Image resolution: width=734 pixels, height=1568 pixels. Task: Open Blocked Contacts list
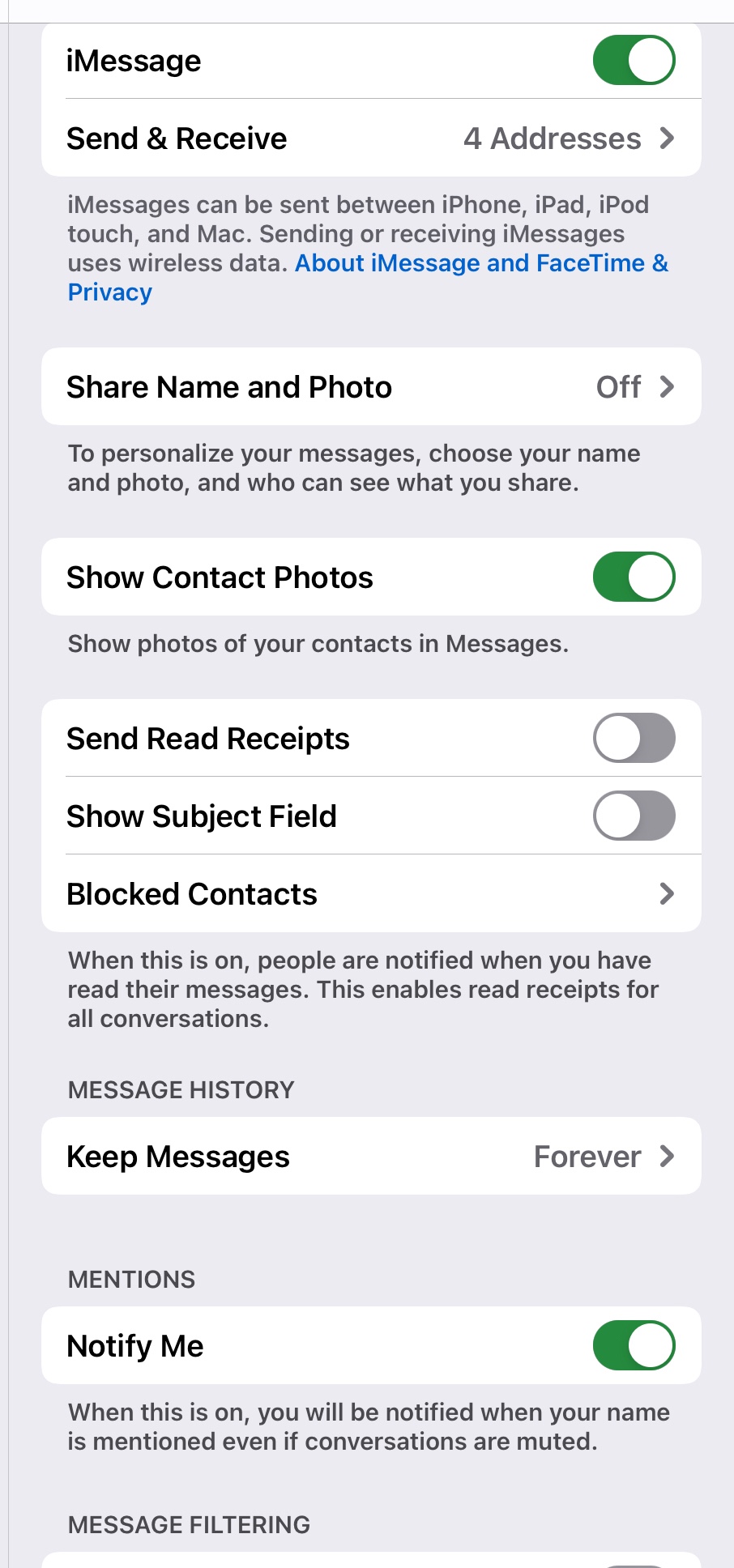pyautogui.click(x=371, y=894)
